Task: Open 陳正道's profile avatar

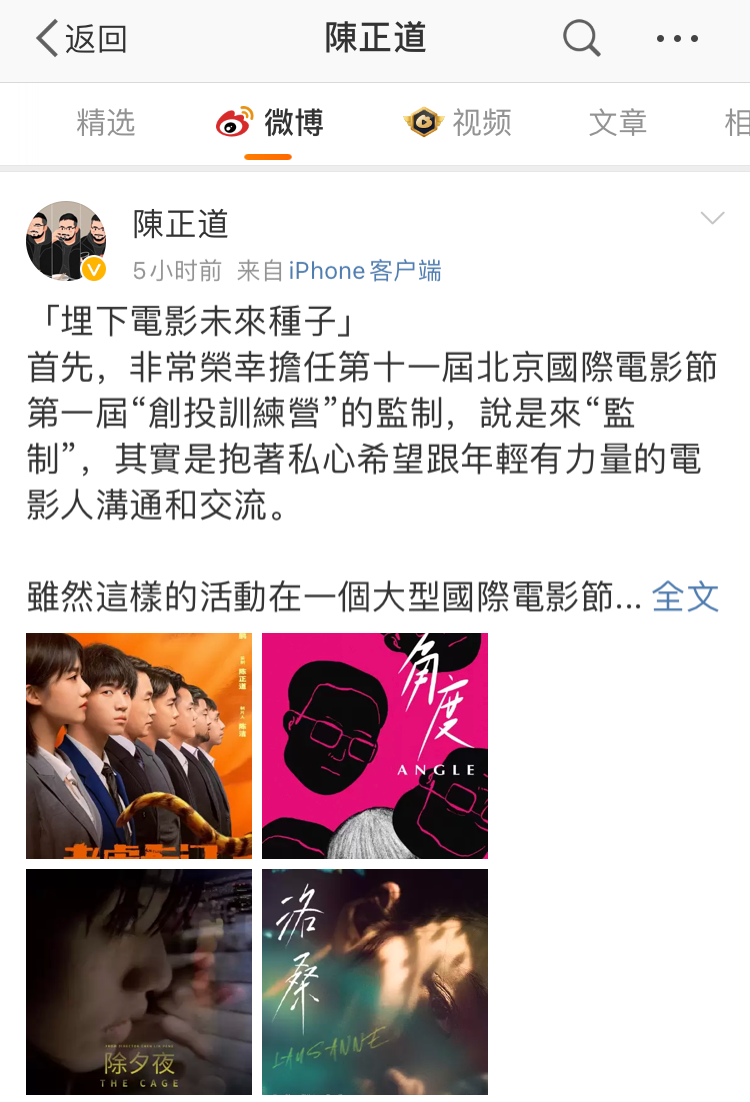Action: (x=66, y=241)
